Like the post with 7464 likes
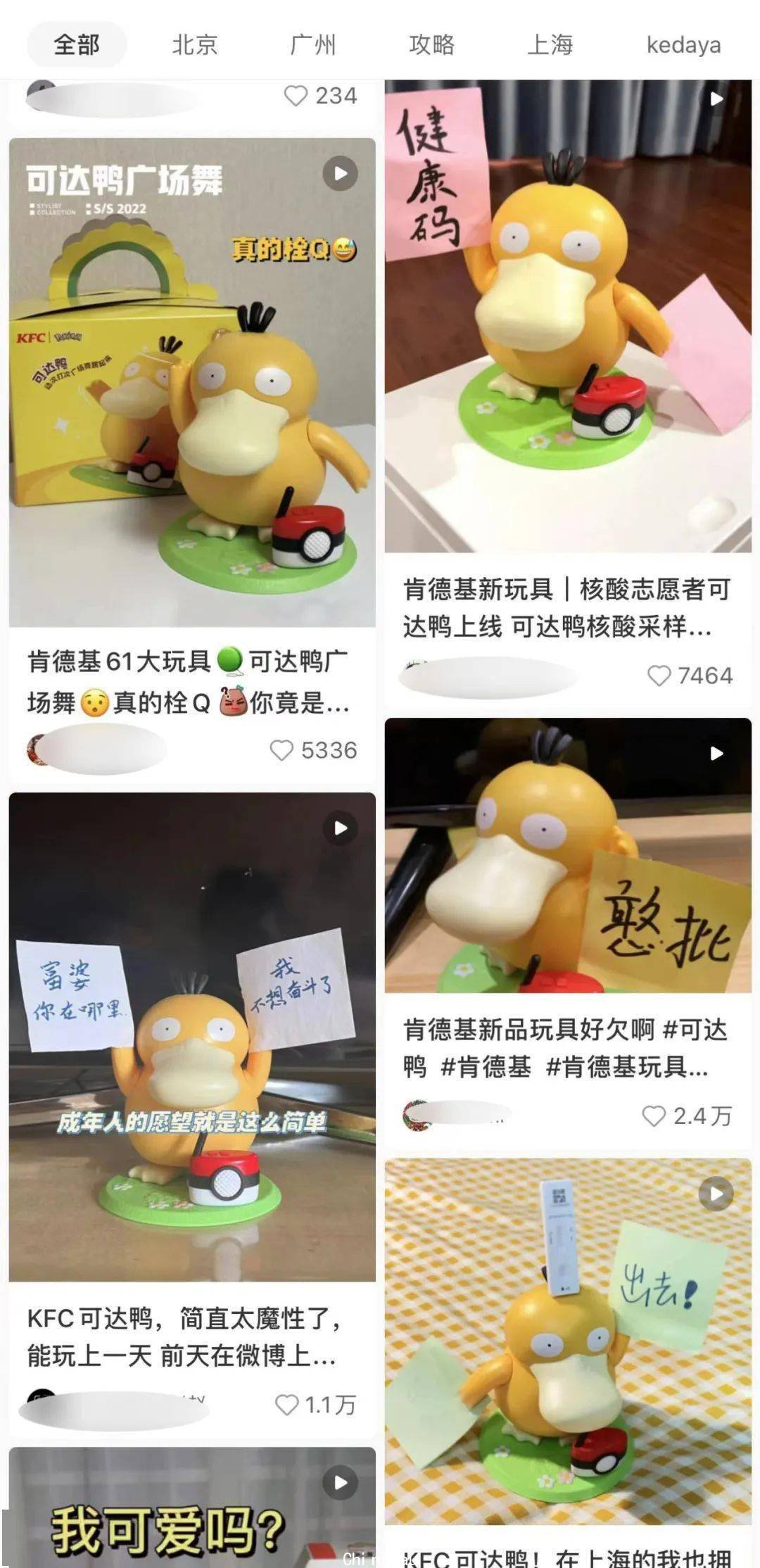The image size is (760, 1568). pos(659,676)
